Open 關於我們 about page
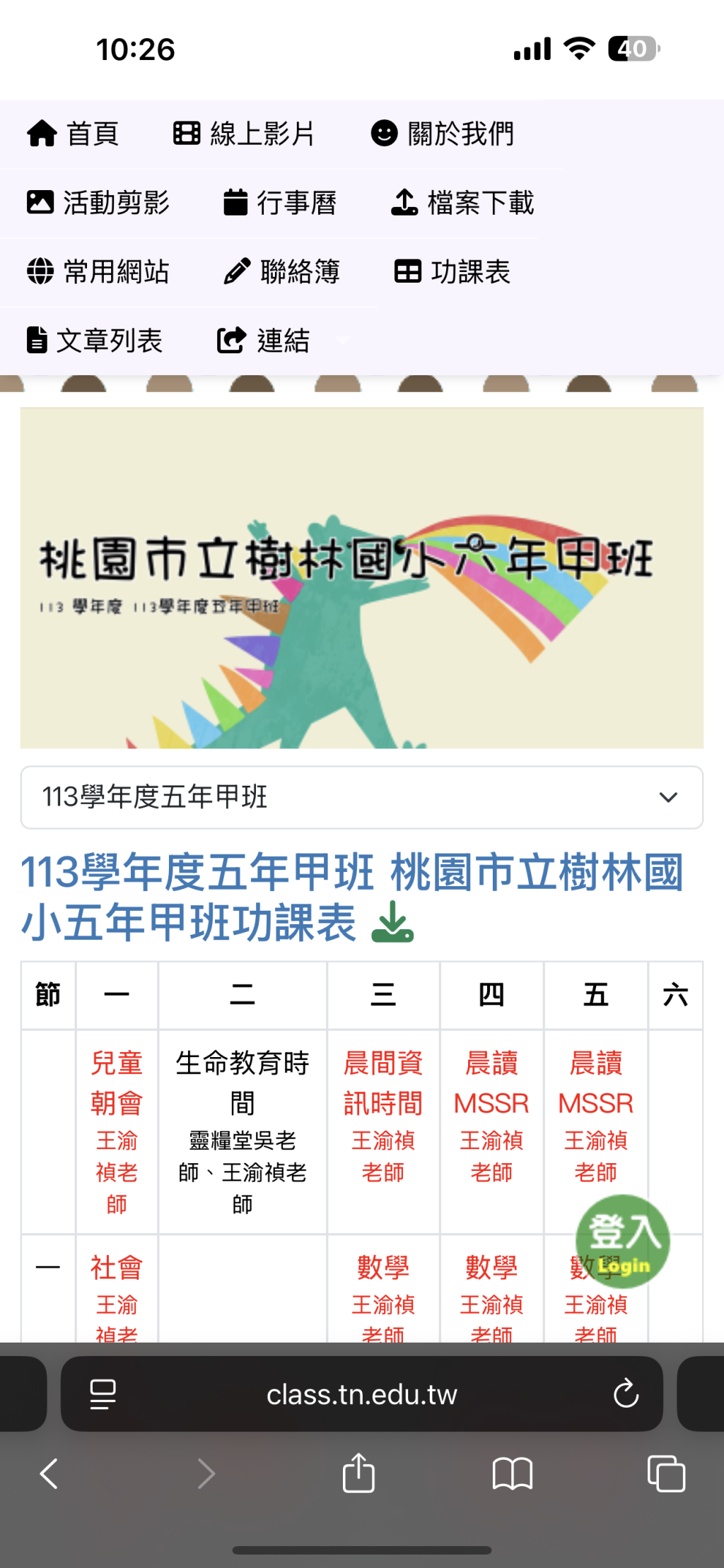724x1568 pixels. pyautogui.click(x=443, y=134)
